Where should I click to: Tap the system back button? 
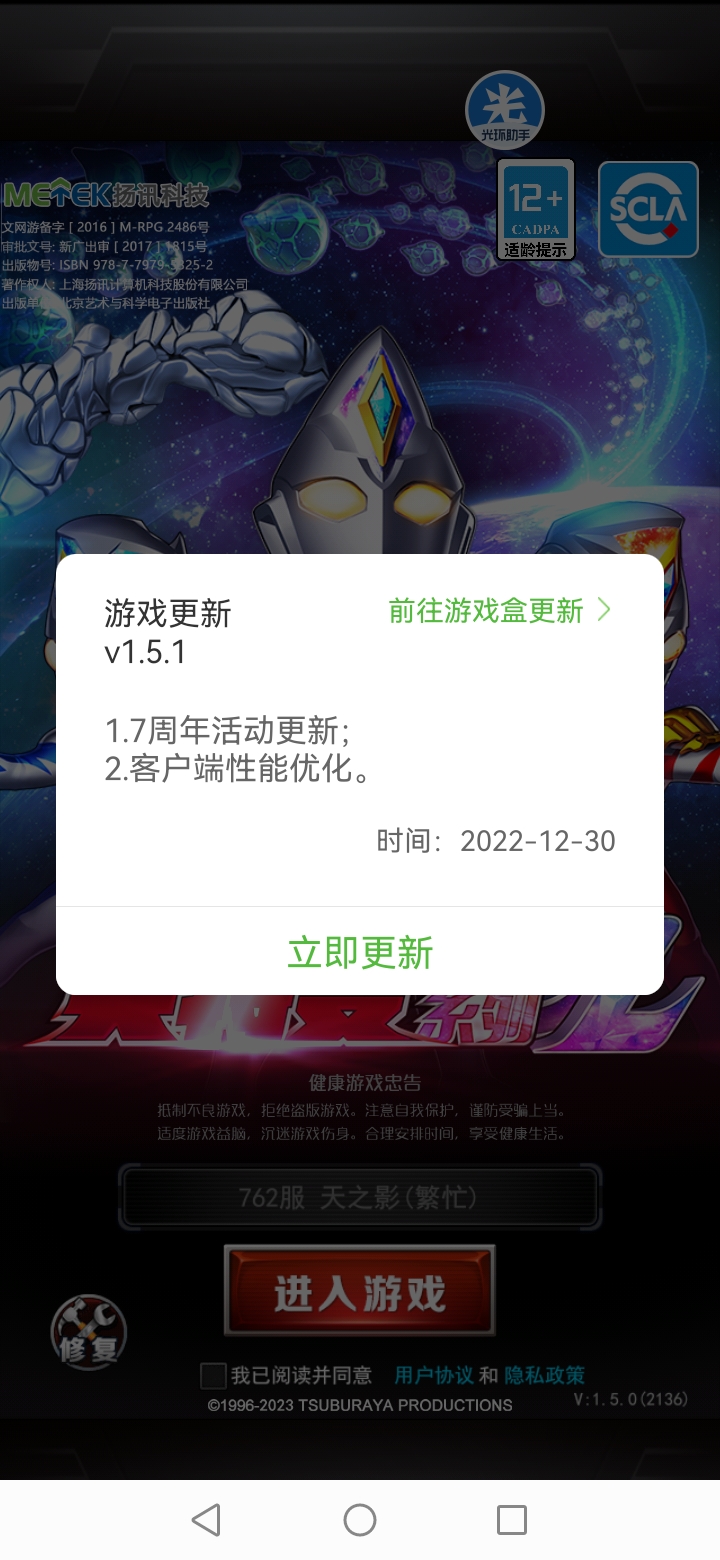[x=206, y=1520]
